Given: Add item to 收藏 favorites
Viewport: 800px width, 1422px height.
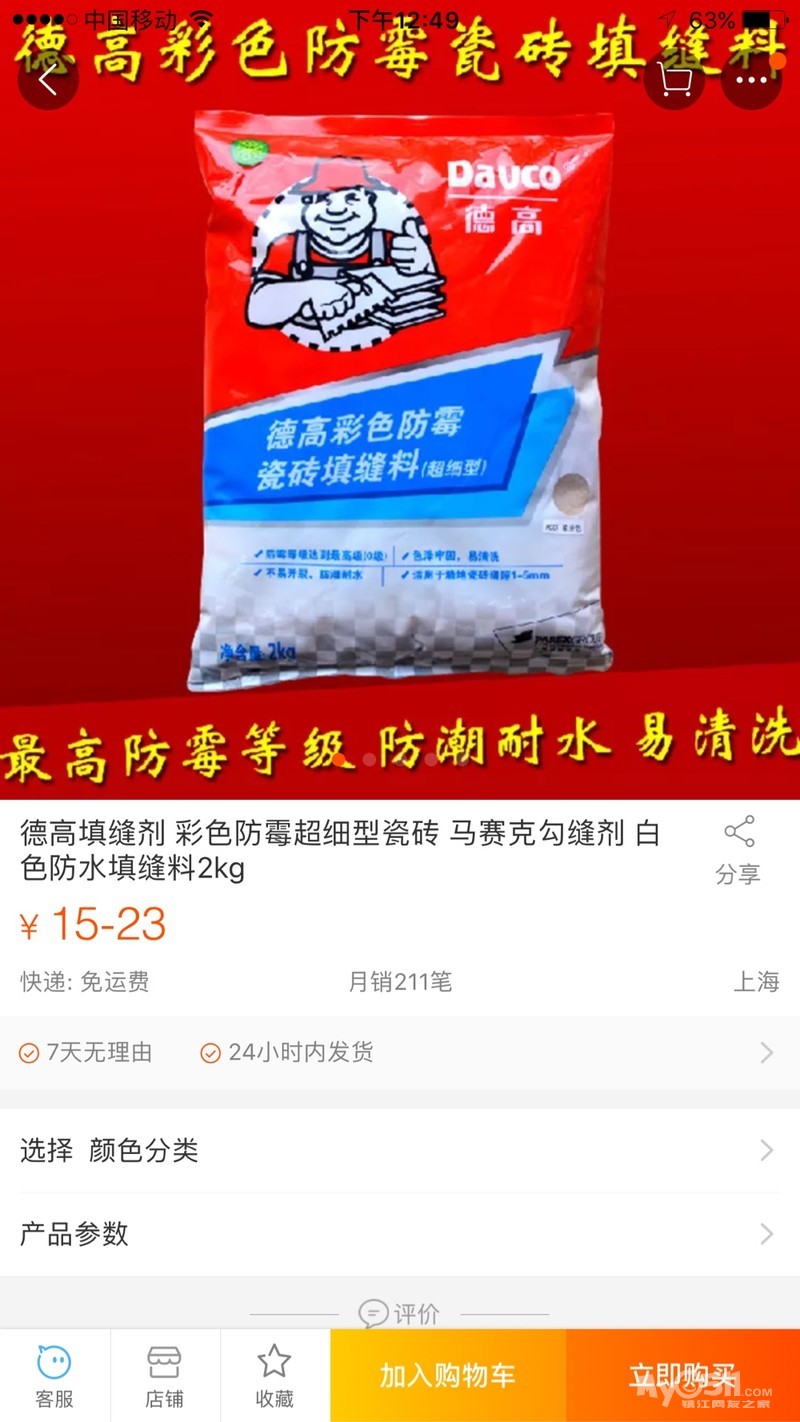Looking at the screenshot, I should tap(274, 1376).
